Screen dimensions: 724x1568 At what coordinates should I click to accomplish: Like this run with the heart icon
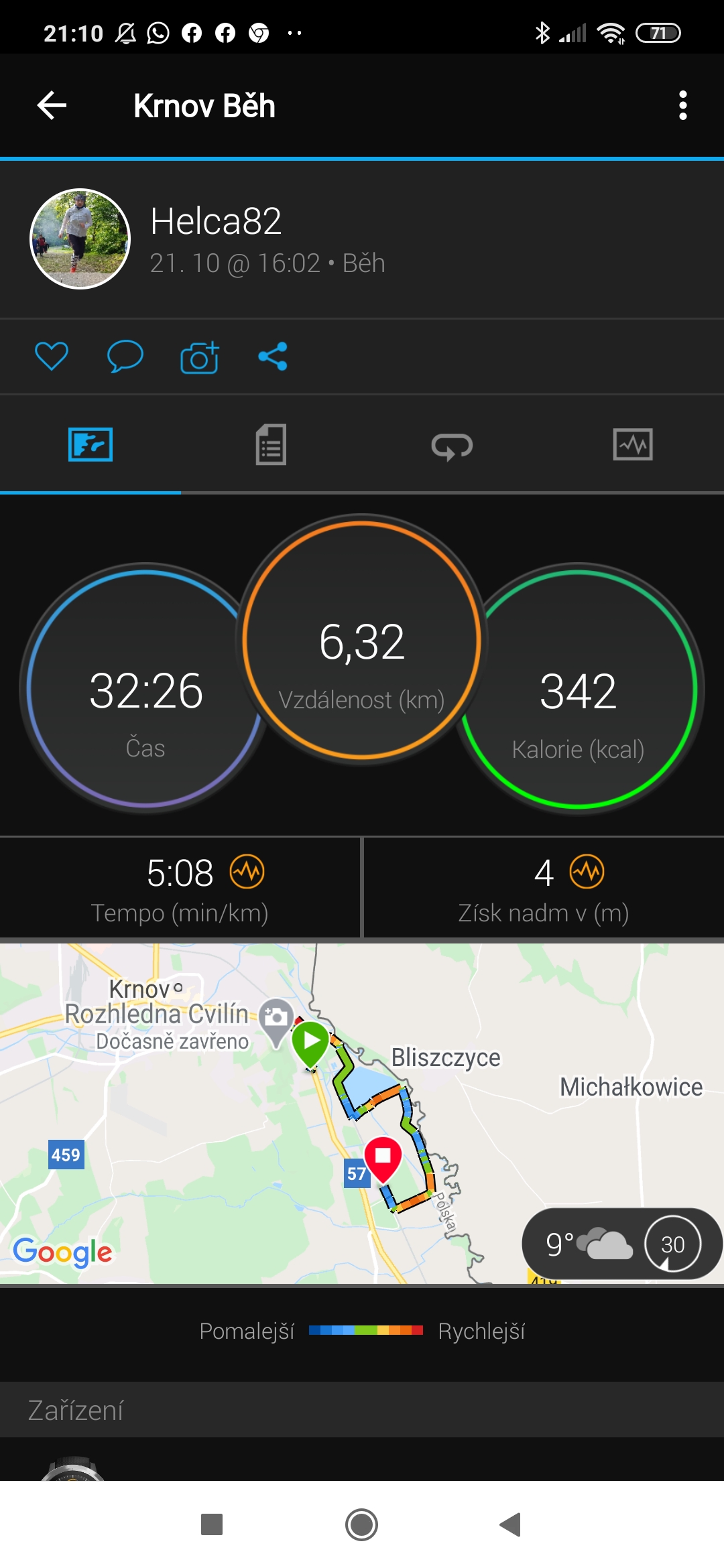[52, 356]
